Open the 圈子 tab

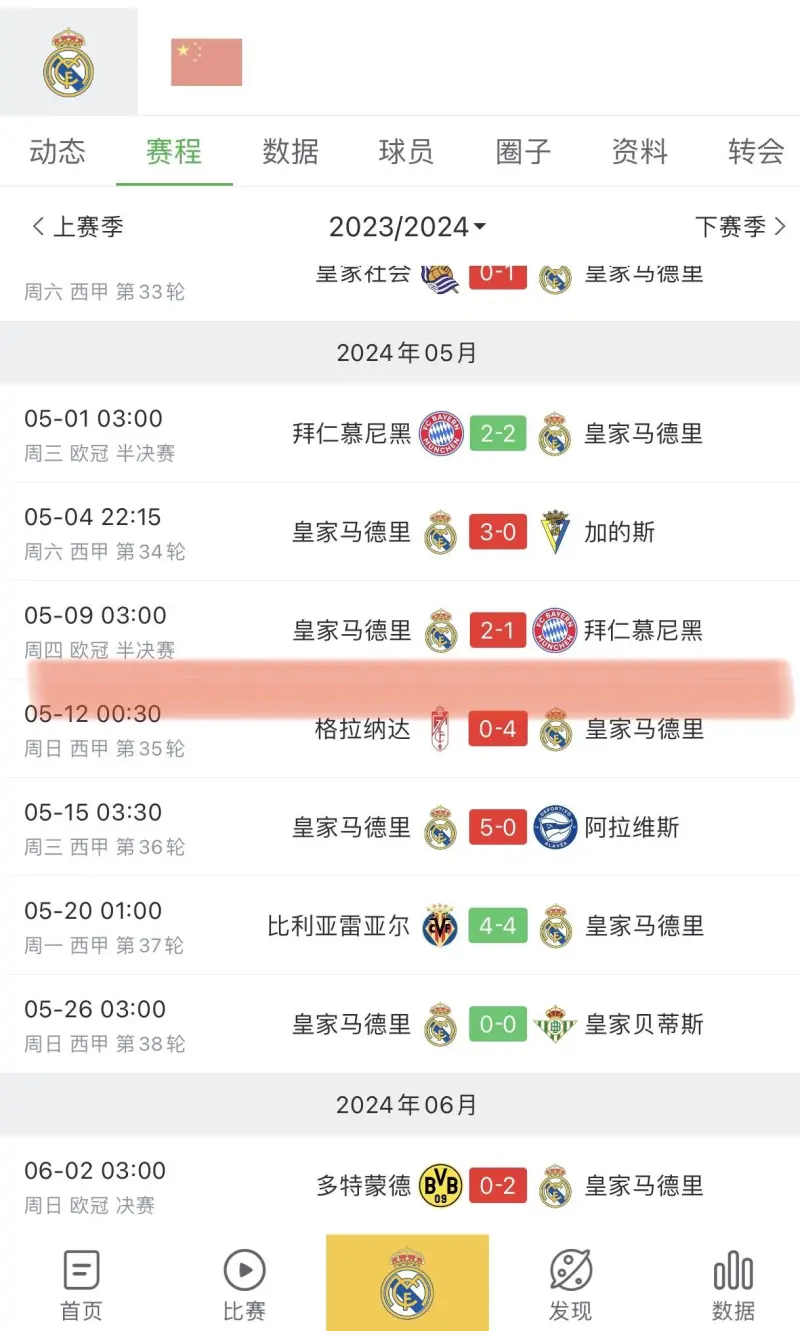pos(523,152)
